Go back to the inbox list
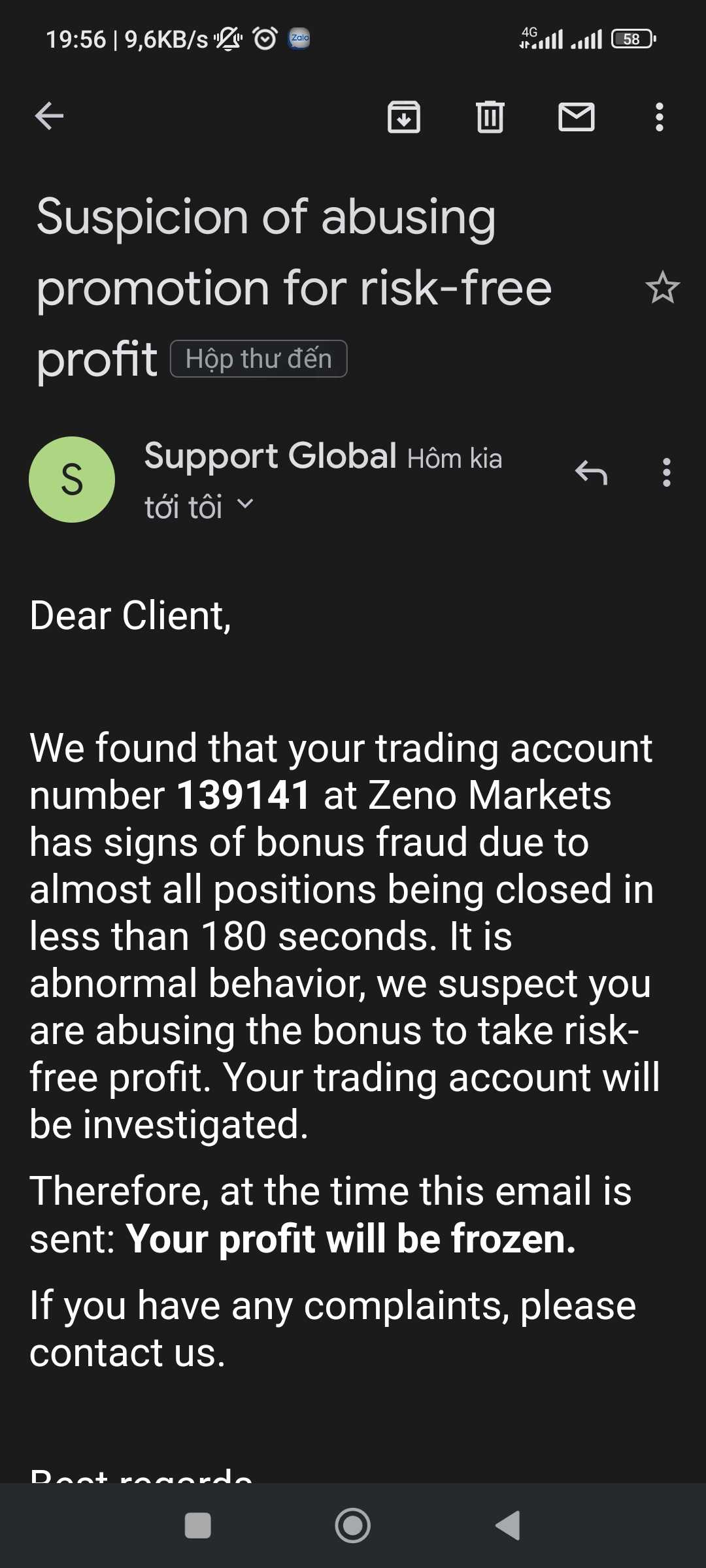The height and width of the screenshot is (1568, 706). tap(49, 117)
